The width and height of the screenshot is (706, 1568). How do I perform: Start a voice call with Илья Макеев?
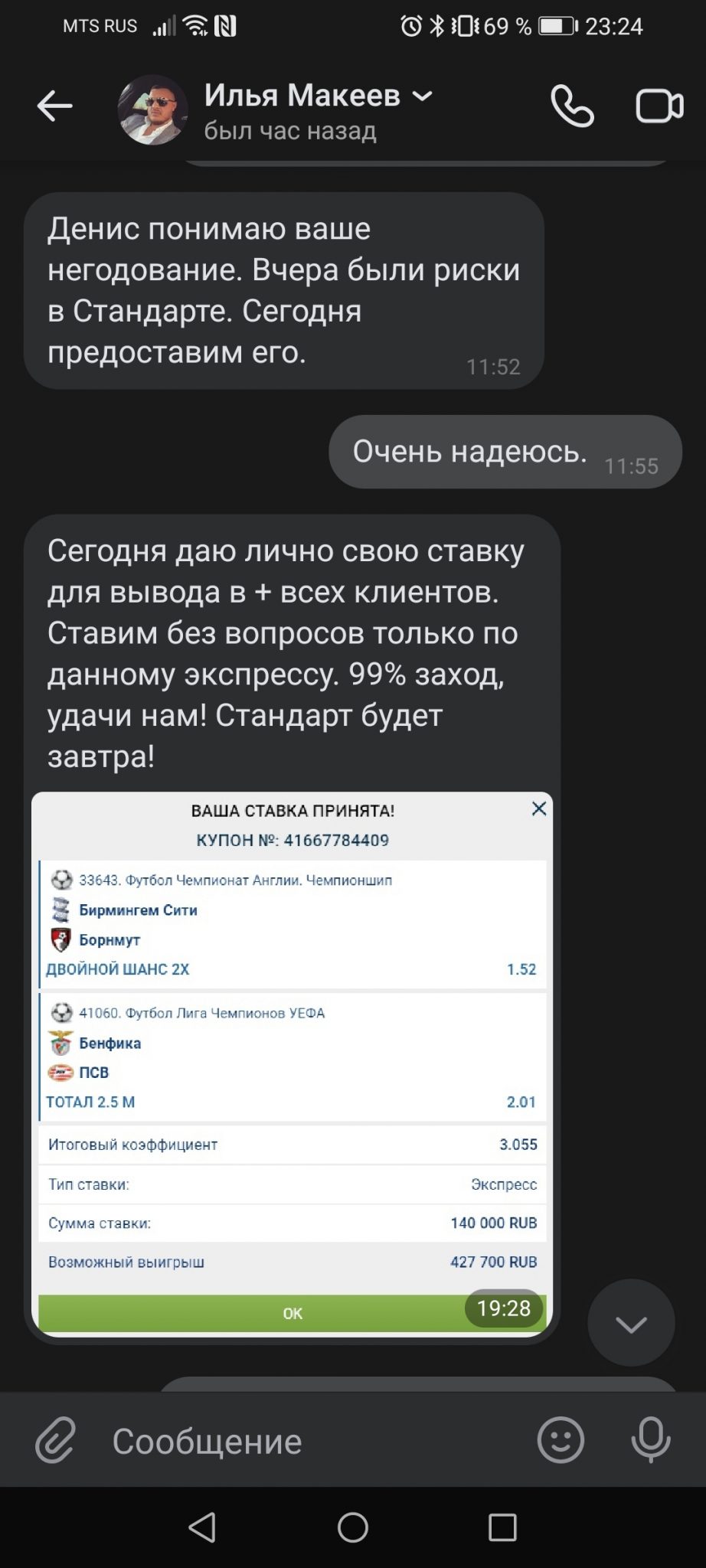[572, 106]
